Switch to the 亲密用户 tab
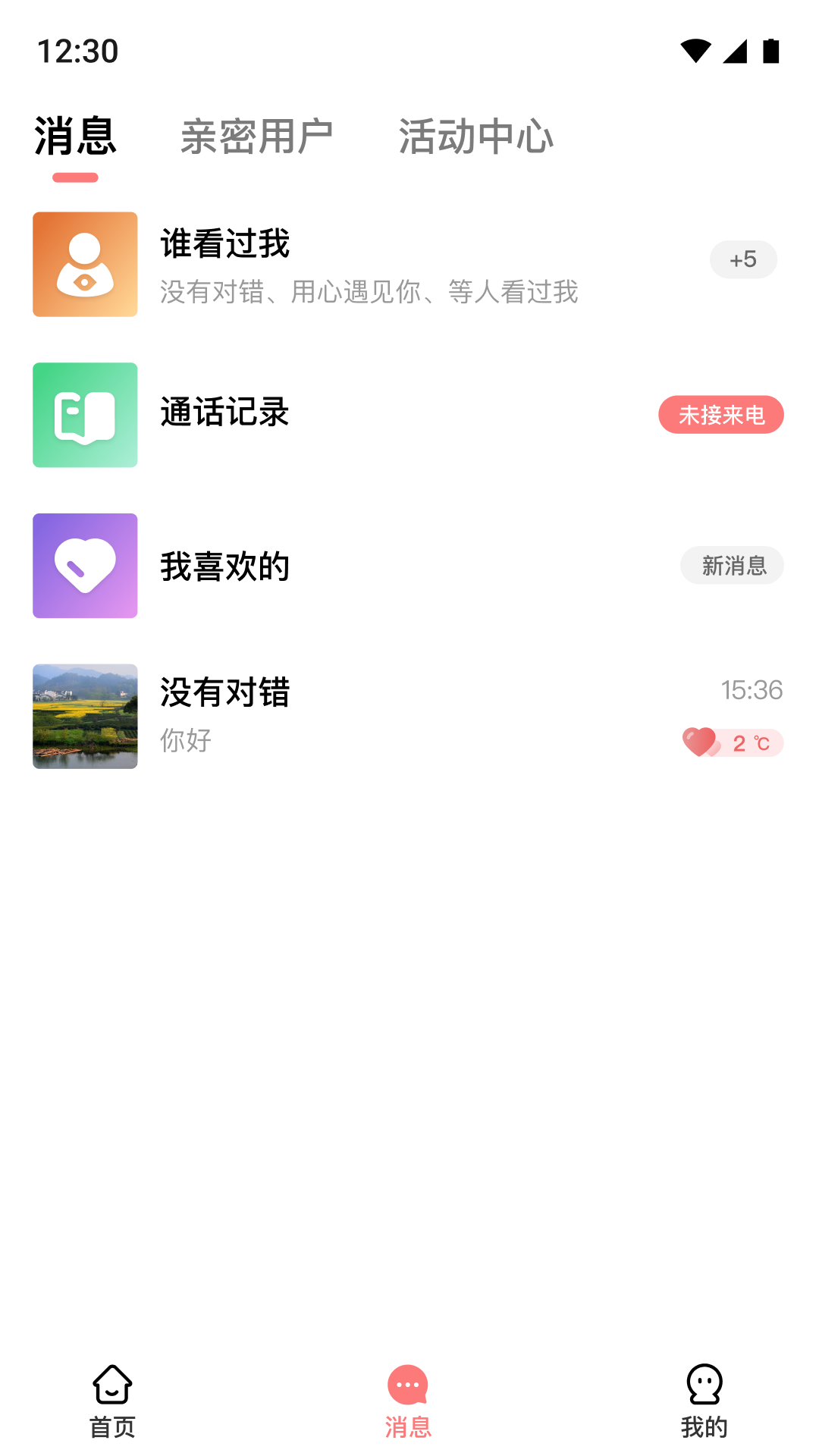This screenshot has height=1456, width=819. click(x=258, y=136)
